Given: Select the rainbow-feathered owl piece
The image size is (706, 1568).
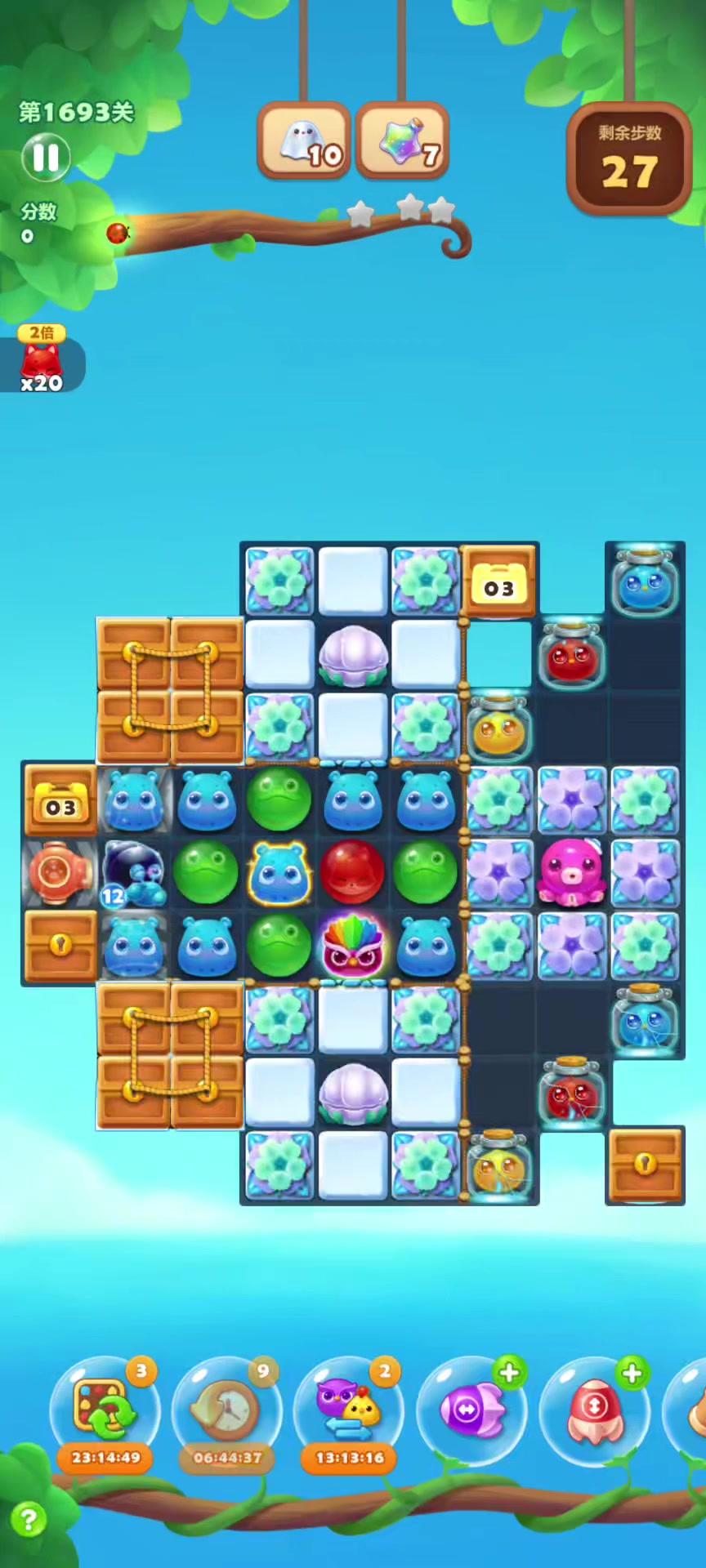Looking at the screenshot, I should pyautogui.click(x=352, y=946).
